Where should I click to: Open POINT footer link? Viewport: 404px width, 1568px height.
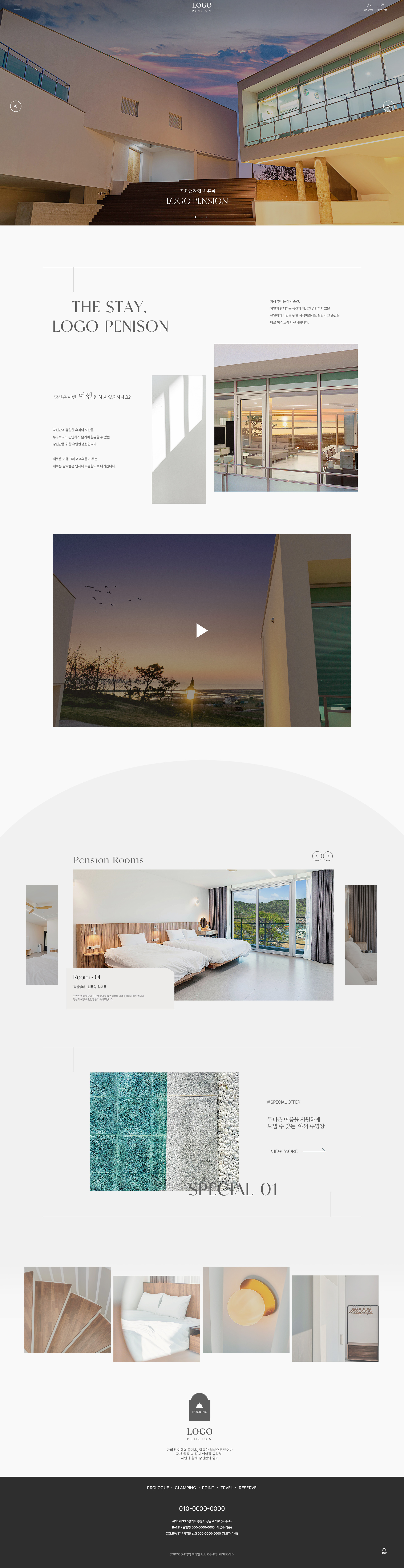tap(208, 1488)
